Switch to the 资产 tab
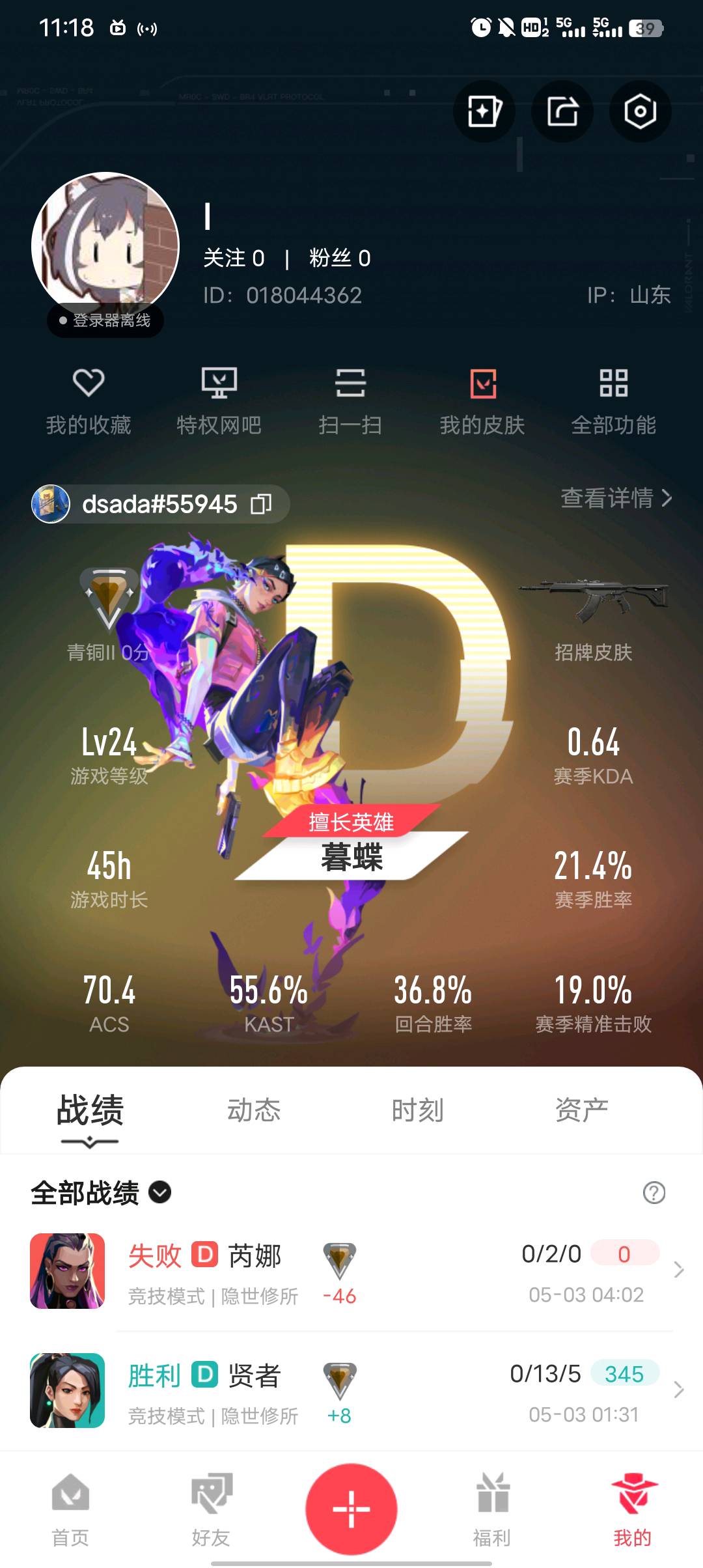Viewport: 703px width, 1568px height. point(581,1110)
